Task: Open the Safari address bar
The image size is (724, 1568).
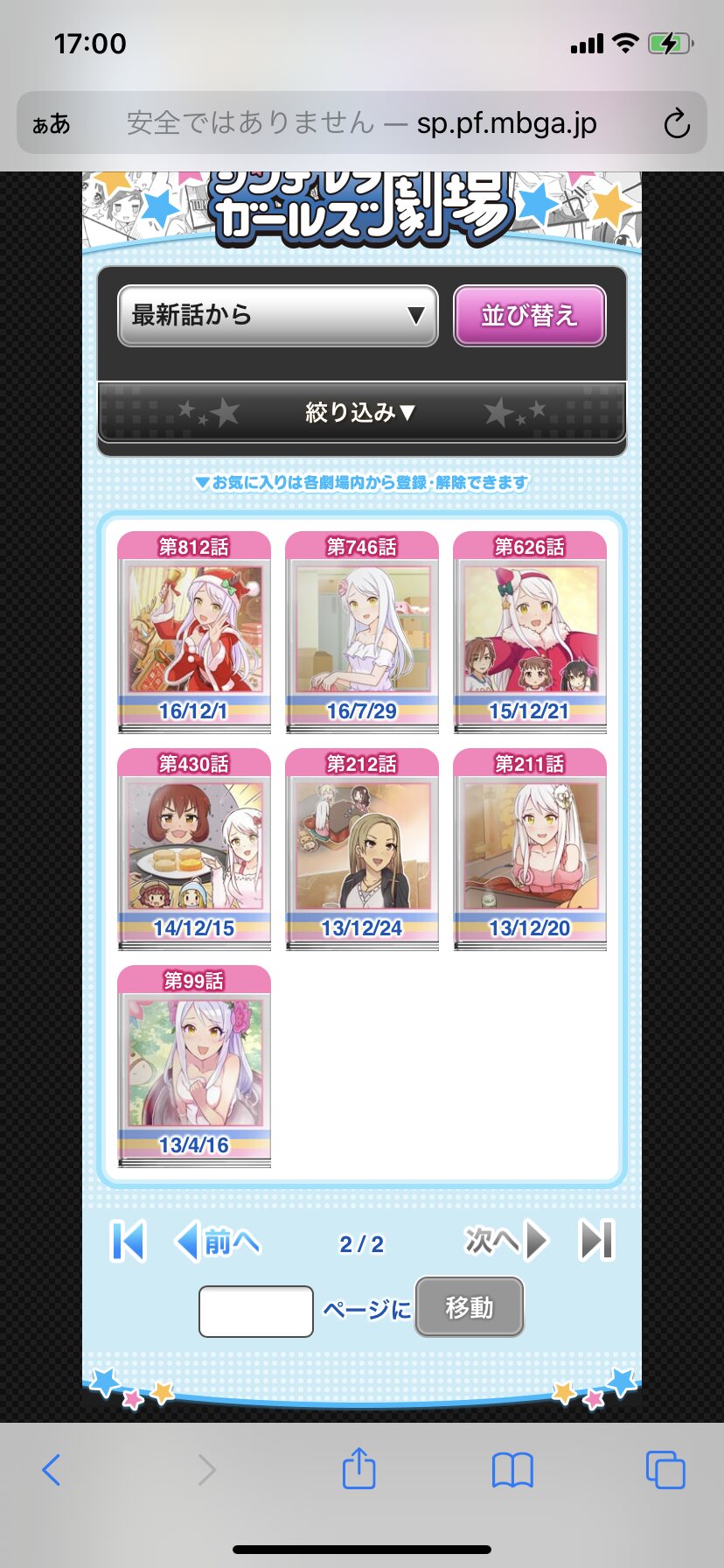Action: pyautogui.click(x=361, y=123)
